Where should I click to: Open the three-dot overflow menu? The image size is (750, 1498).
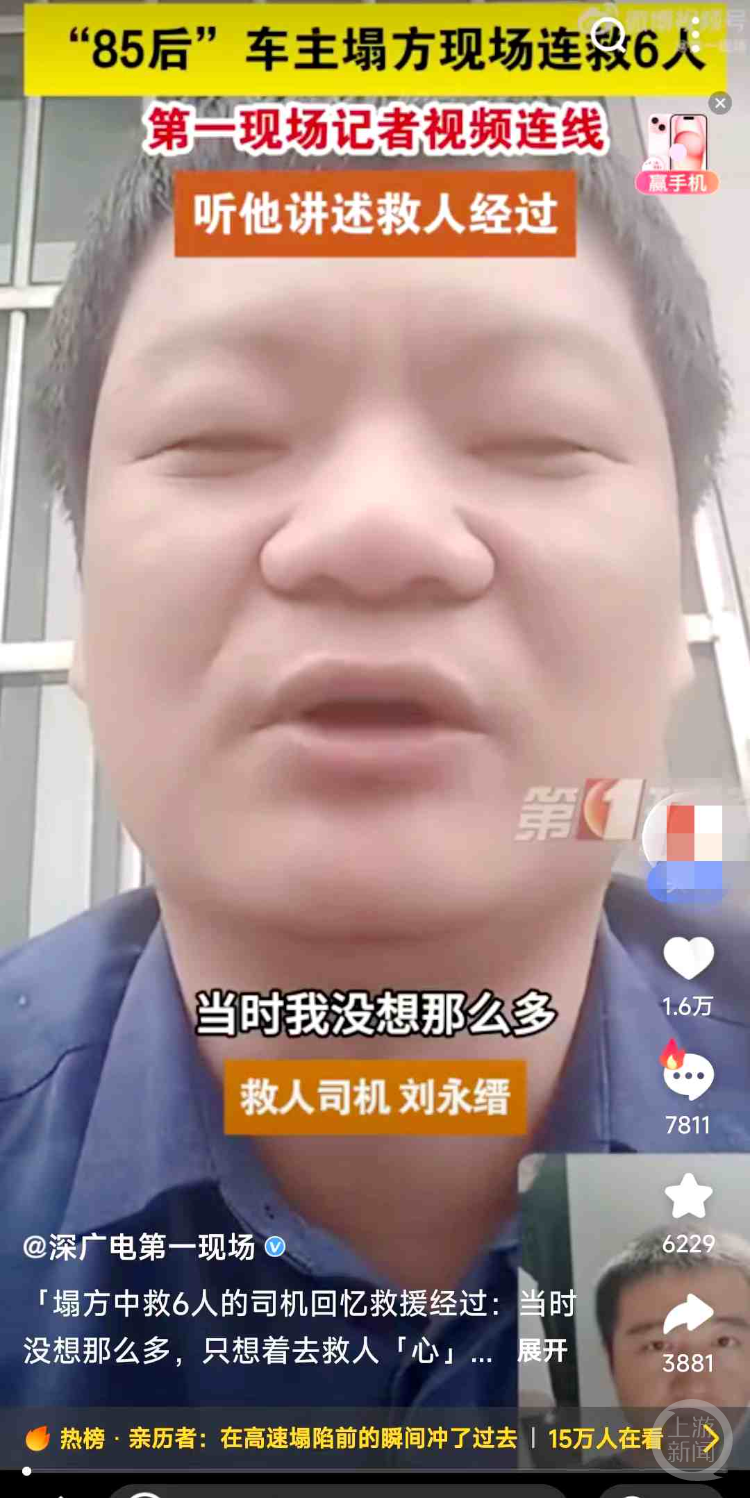pos(697,36)
